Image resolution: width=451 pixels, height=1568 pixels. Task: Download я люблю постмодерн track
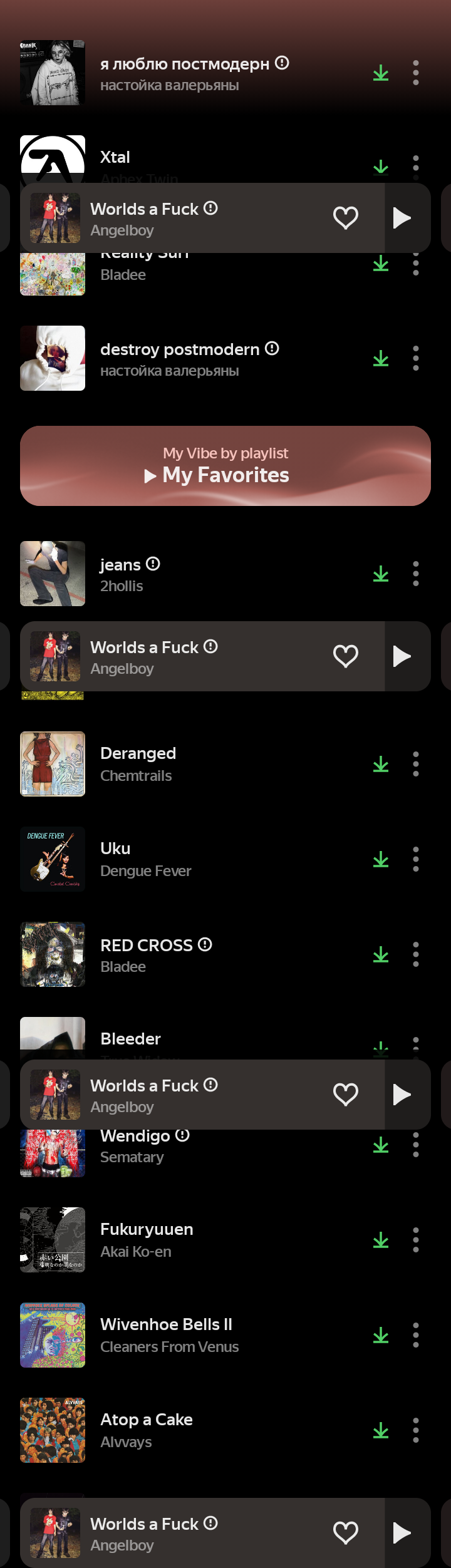381,73
